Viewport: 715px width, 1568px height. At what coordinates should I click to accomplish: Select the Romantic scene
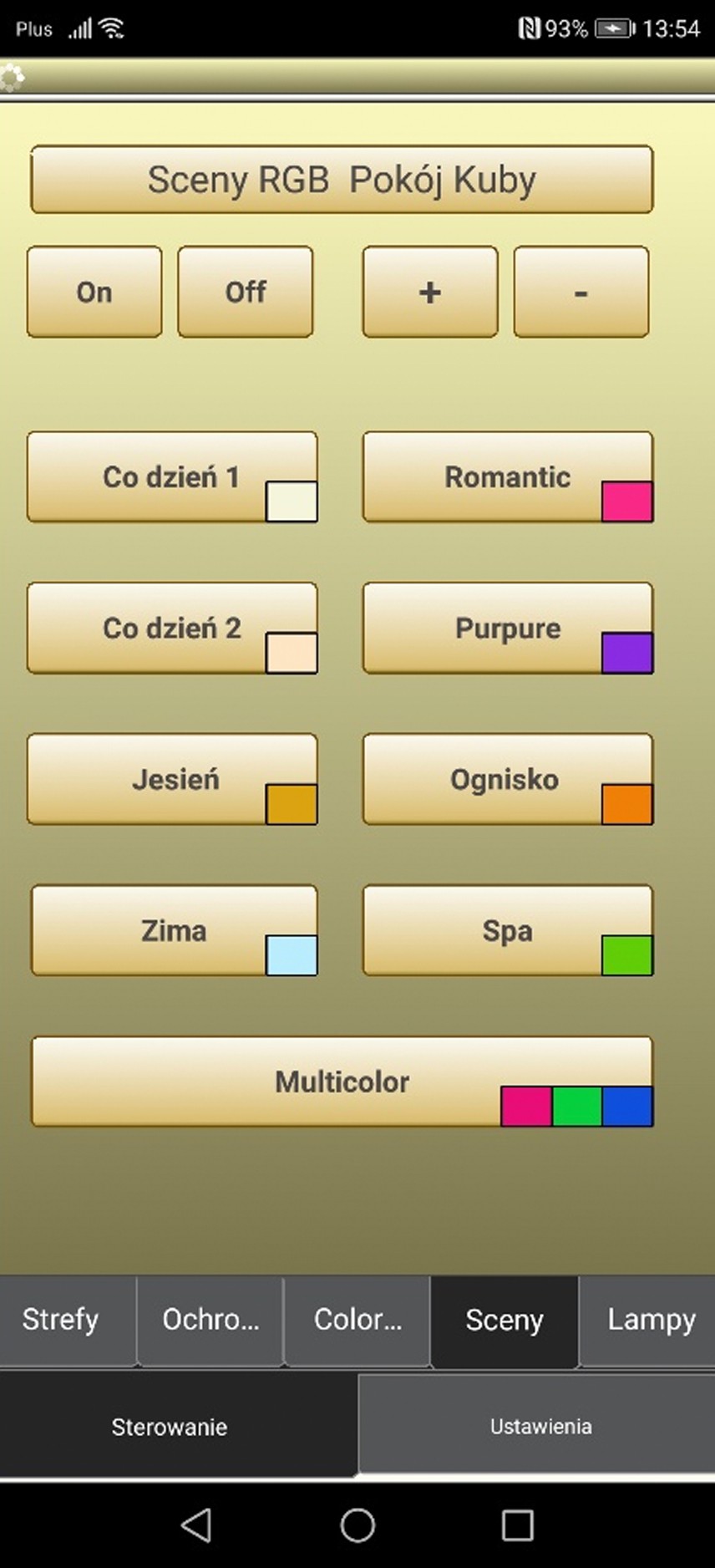coord(508,477)
